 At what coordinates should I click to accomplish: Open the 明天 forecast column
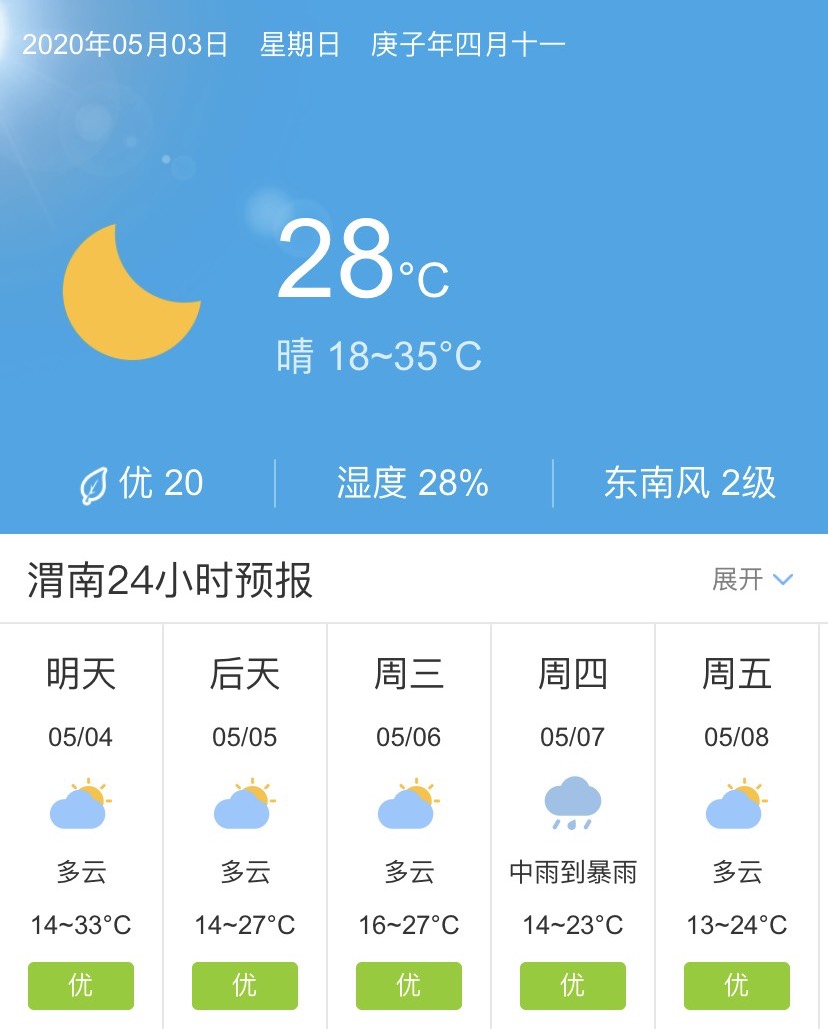pos(80,675)
